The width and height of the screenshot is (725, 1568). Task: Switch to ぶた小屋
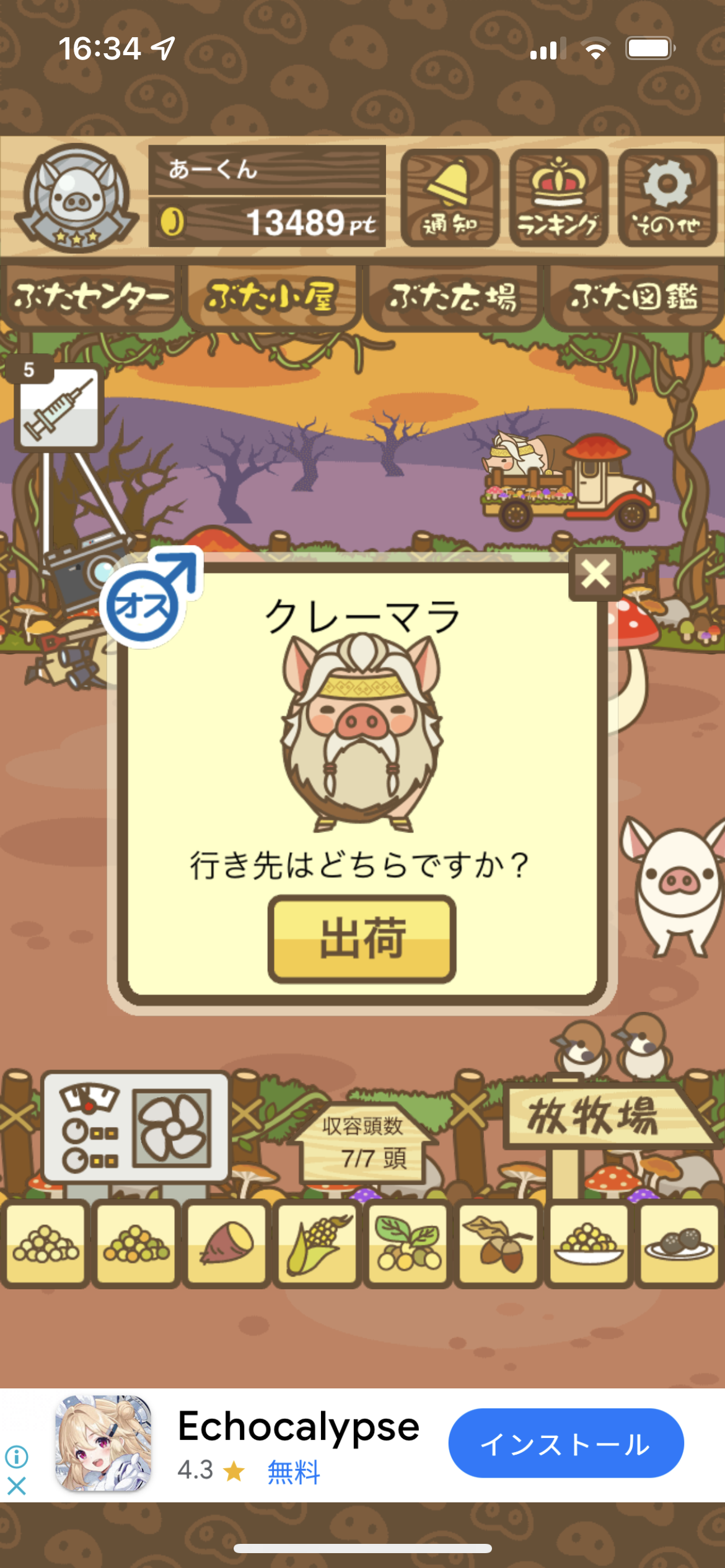tap(273, 297)
